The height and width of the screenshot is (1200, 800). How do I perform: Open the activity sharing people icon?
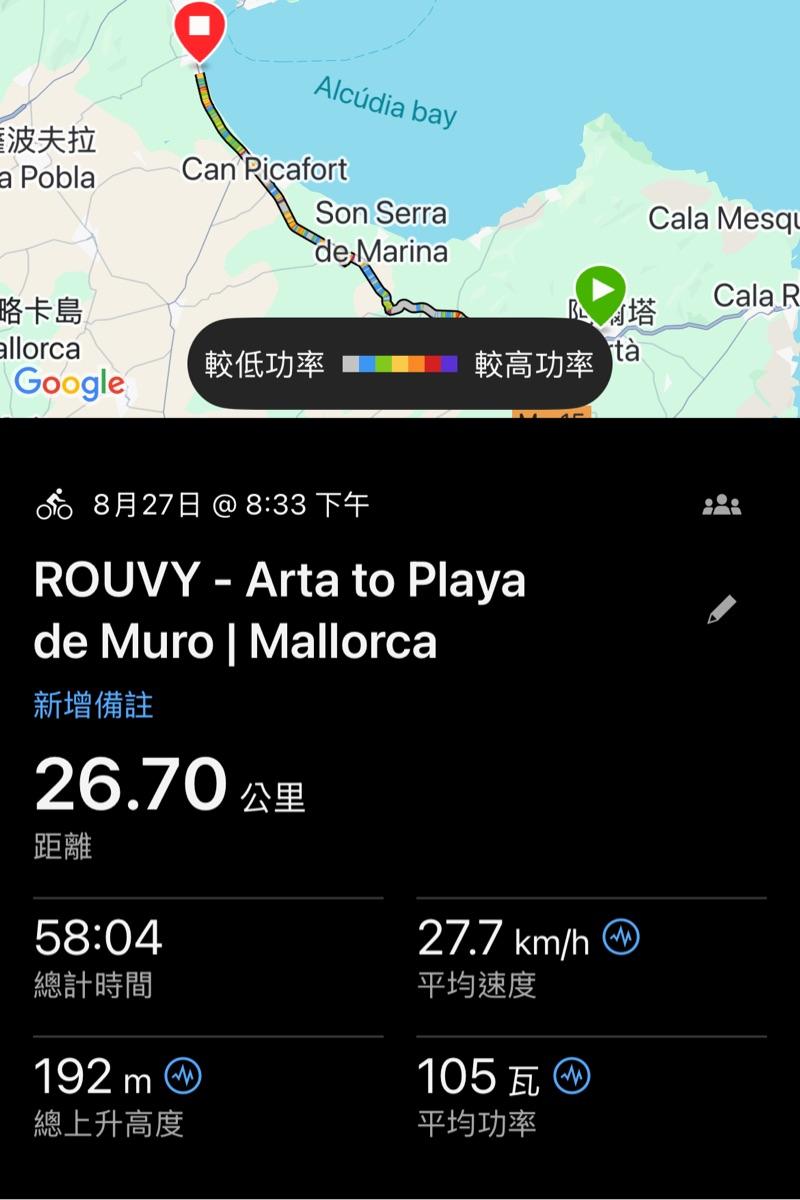tap(721, 505)
